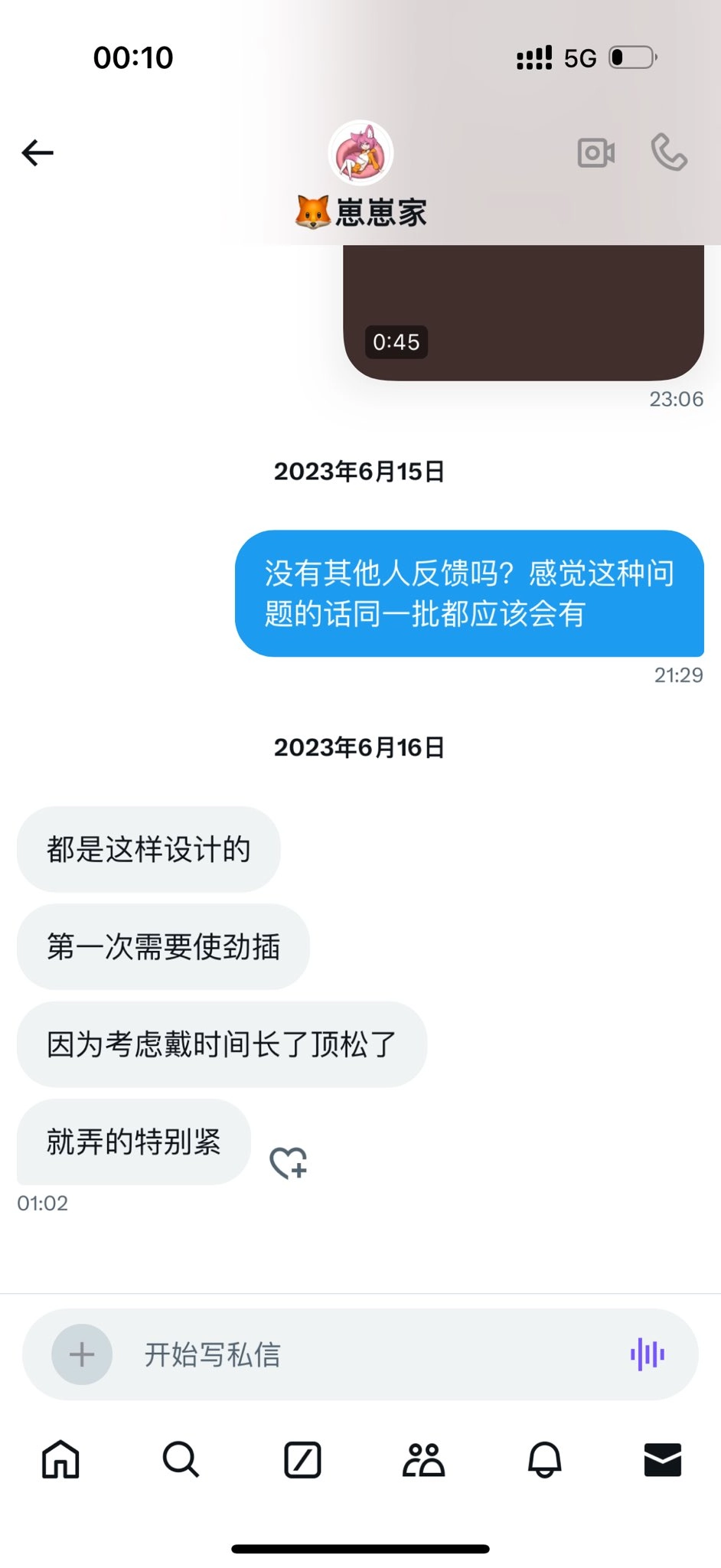Start a voice call with 崽崽家

click(669, 152)
